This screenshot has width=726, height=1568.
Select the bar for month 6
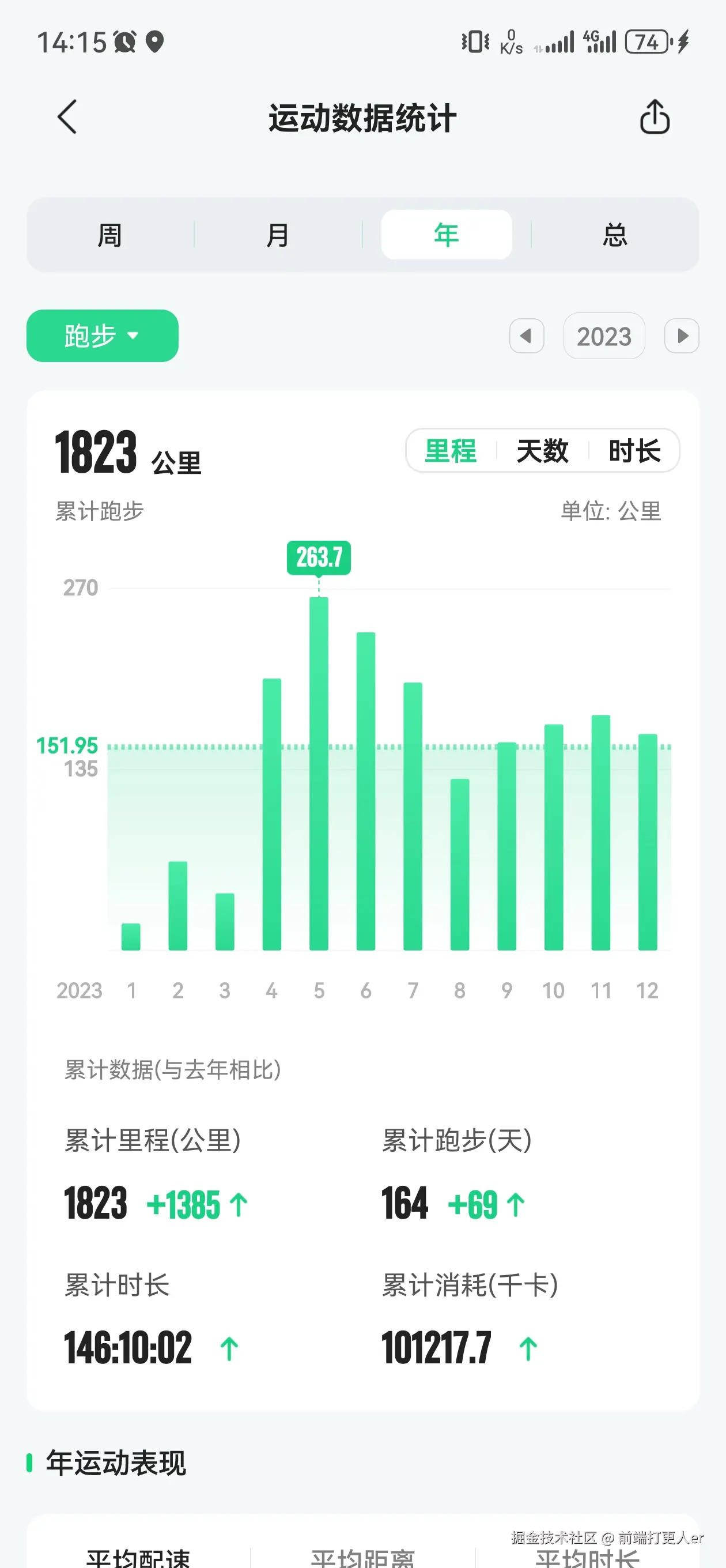366,791
